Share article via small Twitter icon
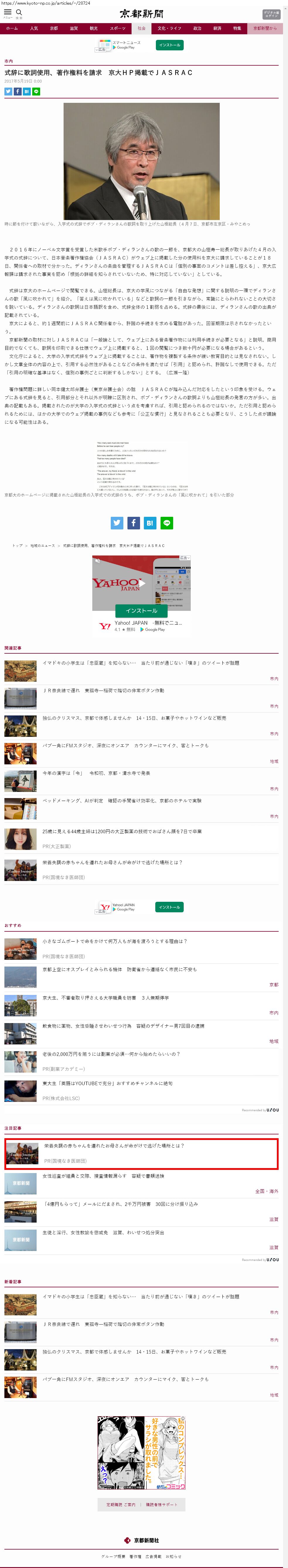288x1568 pixels. (x=8, y=91)
